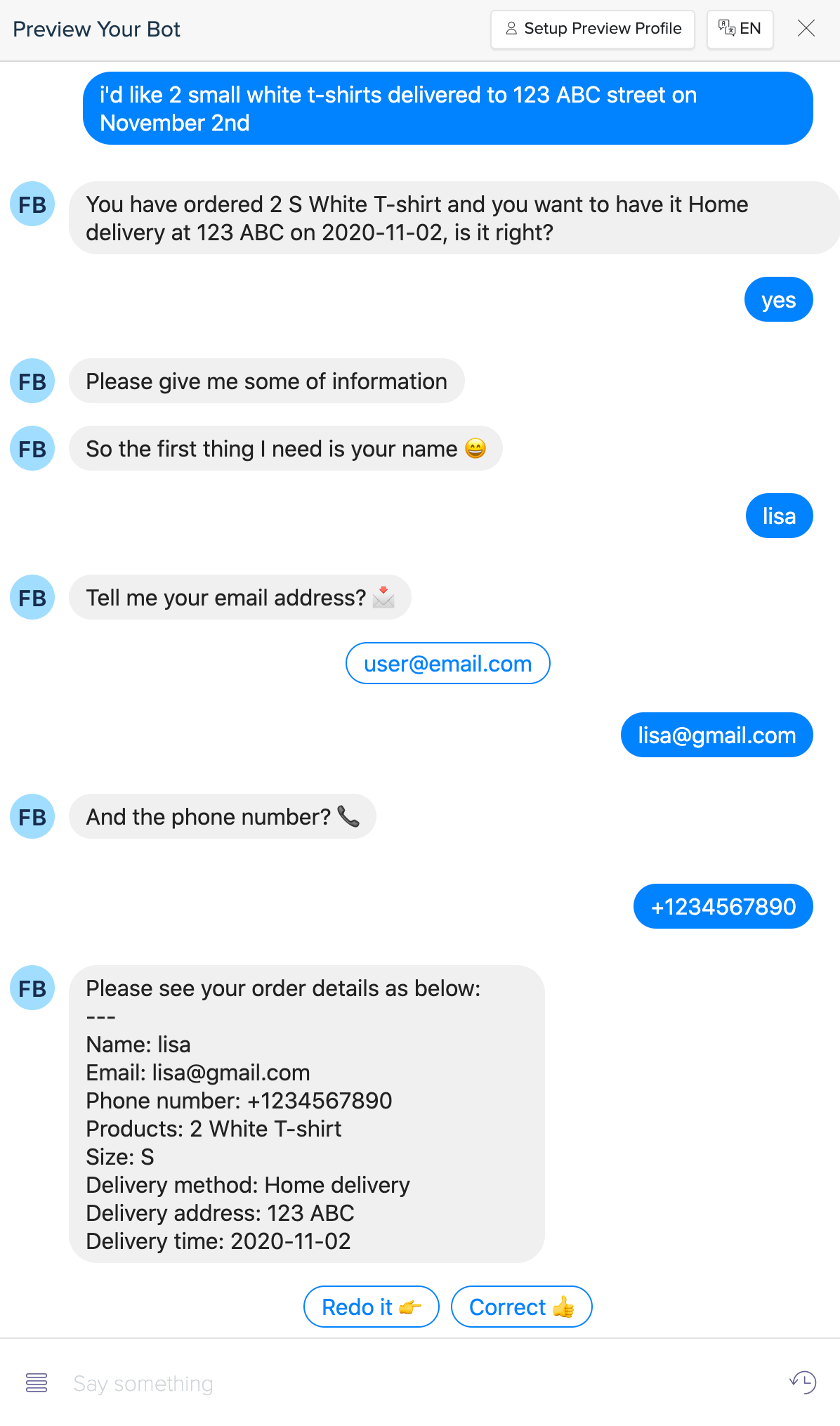
Task: Confirm the order with Correct
Action: coord(521,1307)
